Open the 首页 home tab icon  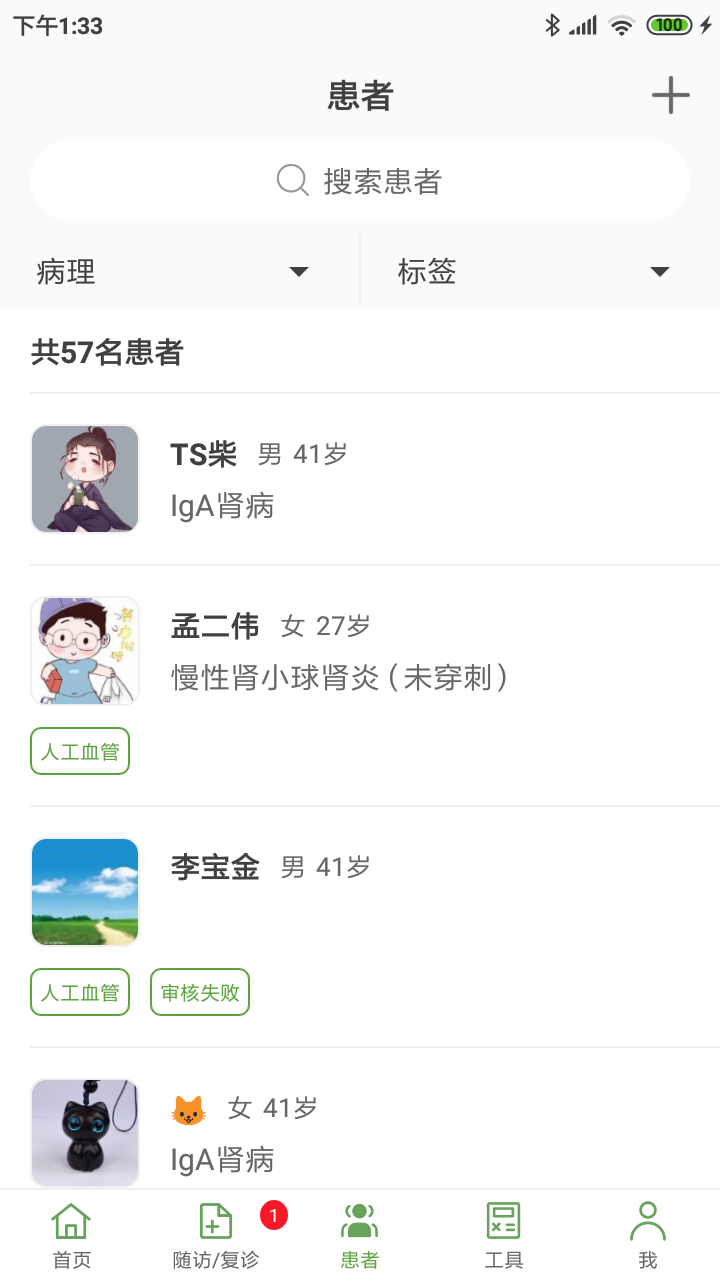click(70, 1220)
